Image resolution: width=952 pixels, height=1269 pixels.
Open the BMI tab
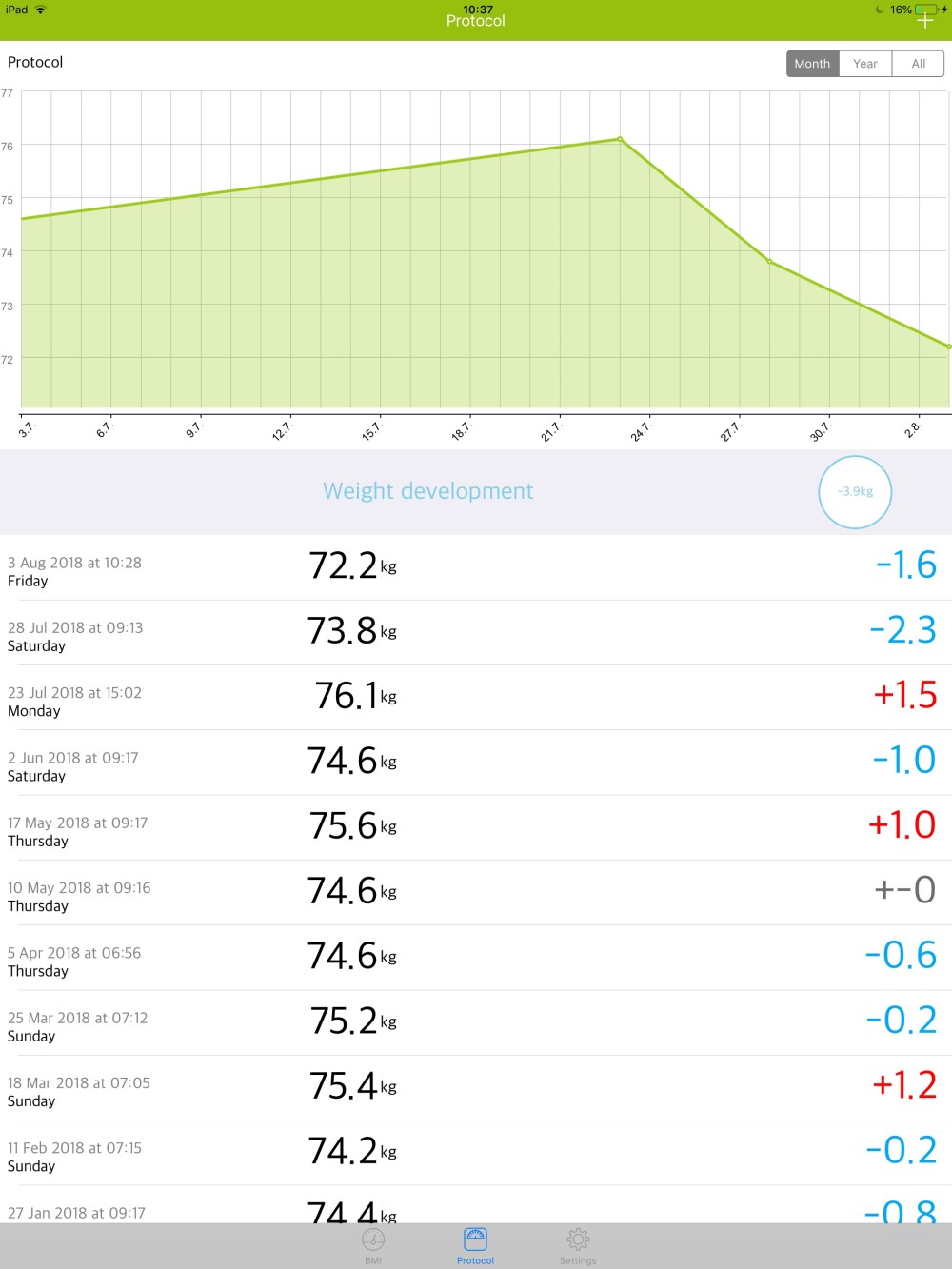[x=373, y=1245]
